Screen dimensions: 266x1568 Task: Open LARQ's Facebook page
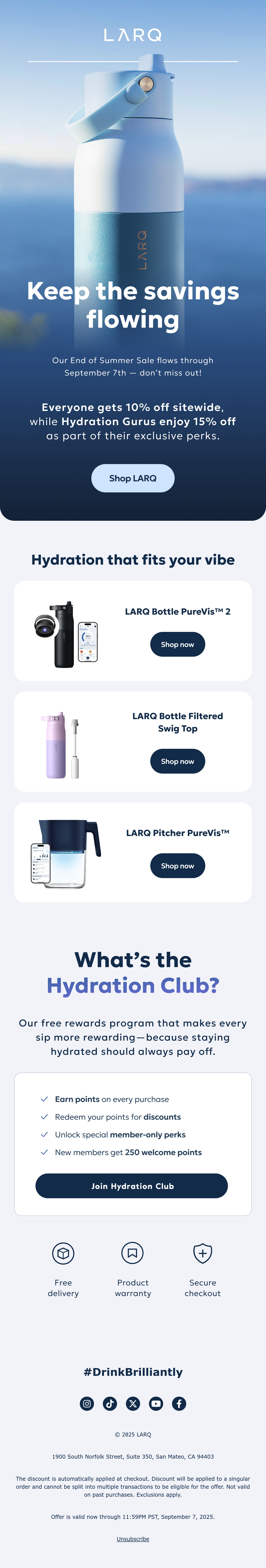click(179, 1404)
